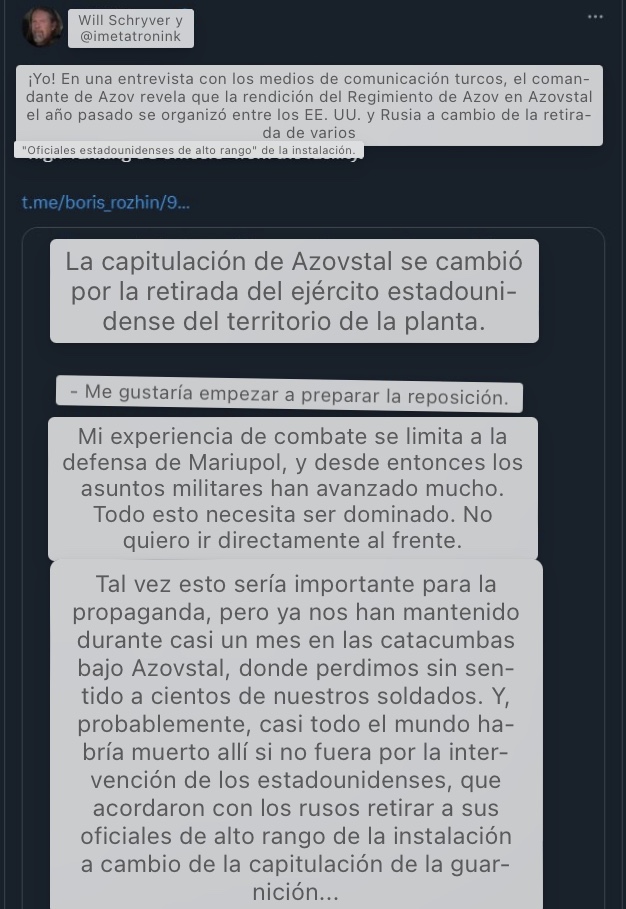Viewport: 626px width, 909px height.
Task: Open Will Schryver's profile avatar
Action: 41,27
